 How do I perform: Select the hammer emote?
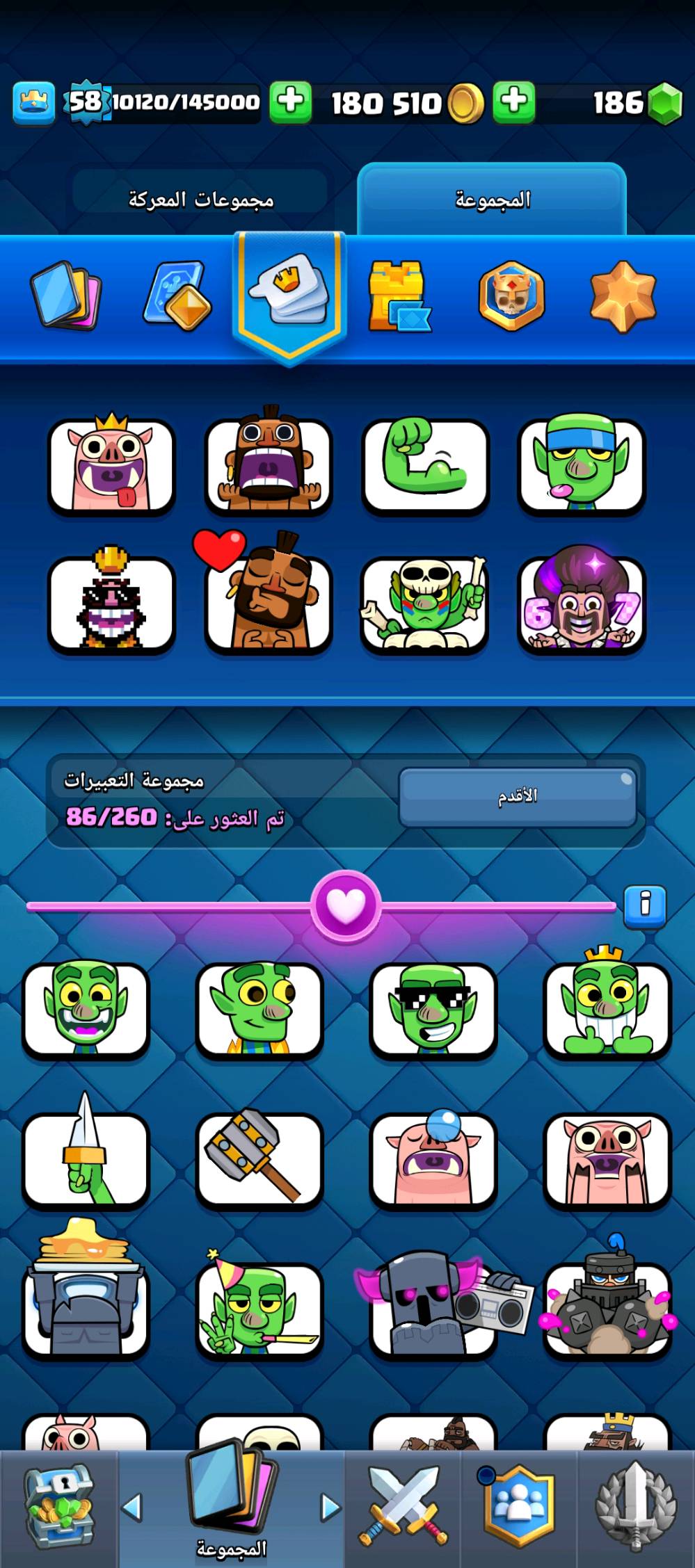[x=259, y=1160]
